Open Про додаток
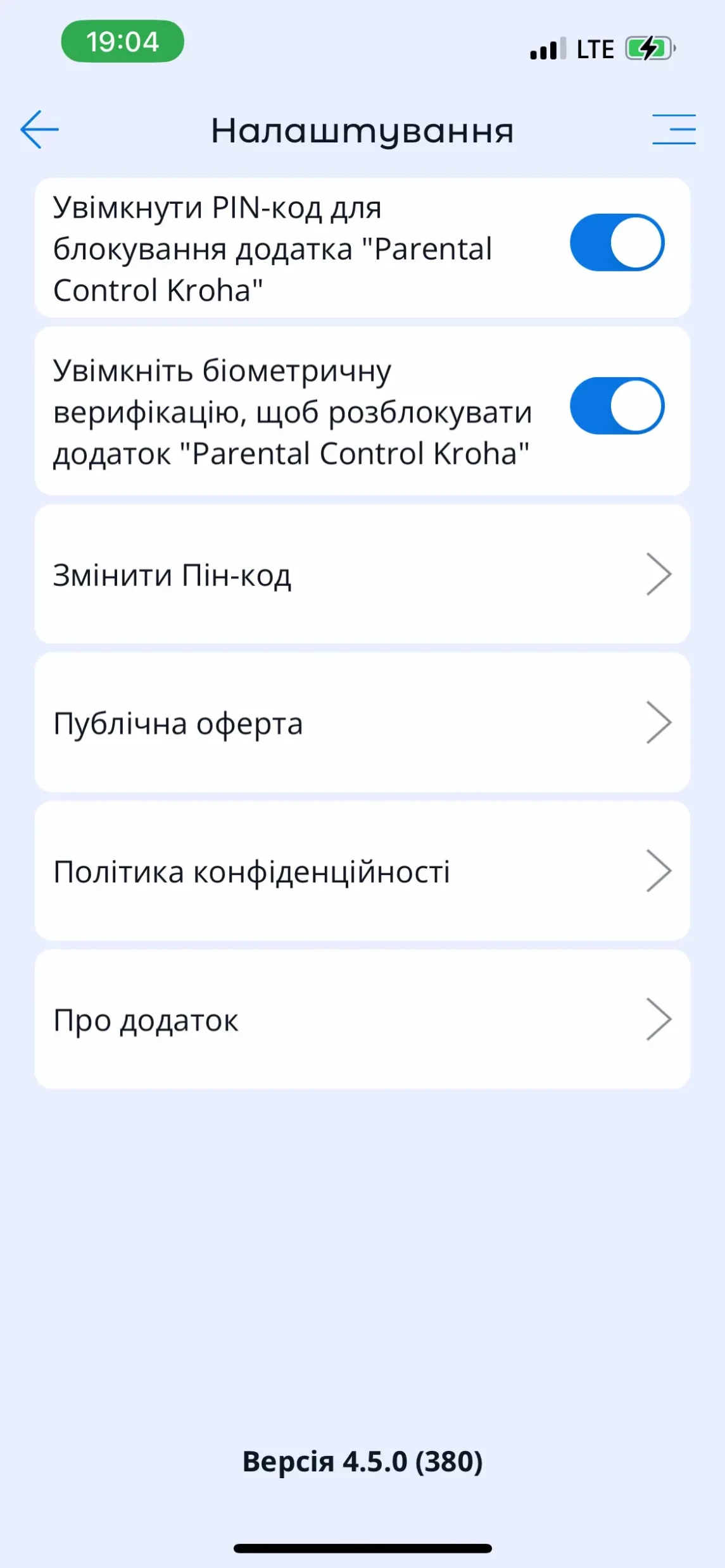The height and width of the screenshot is (1568, 725). (362, 1019)
